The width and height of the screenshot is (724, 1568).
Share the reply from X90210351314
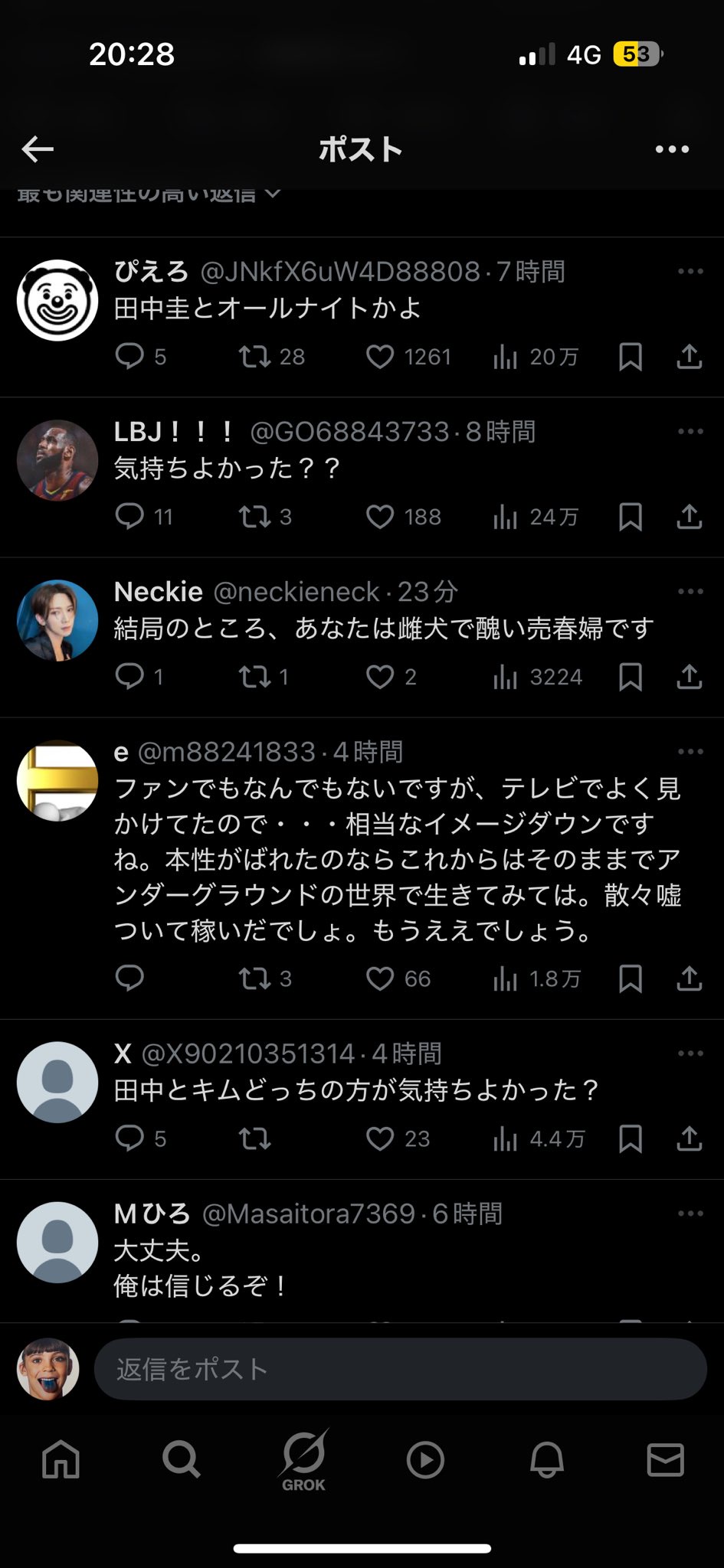[x=689, y=1138]
